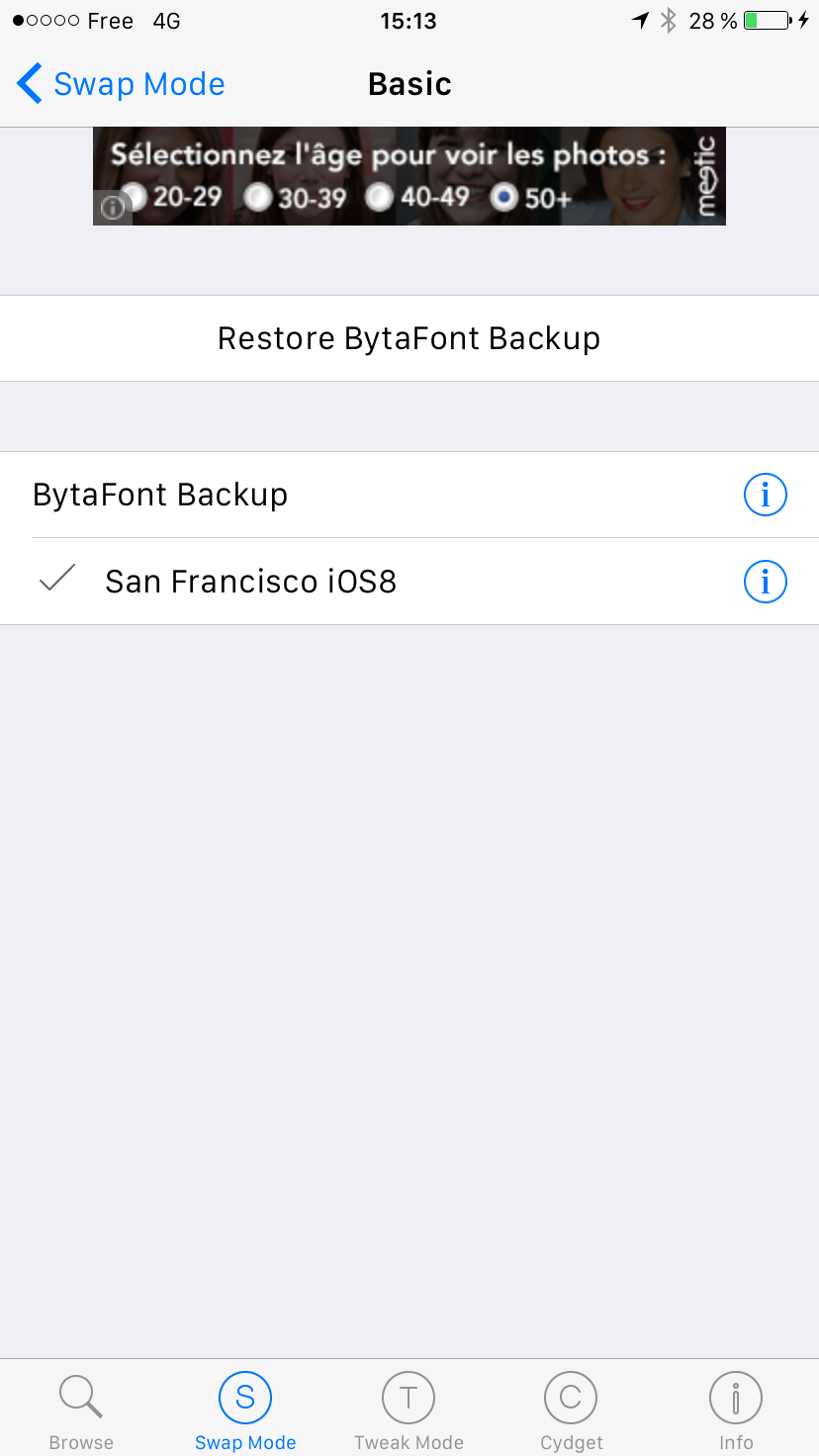Open the Cydget tab
Screen dimensions: 819x1456
(x=572, y=1410)
